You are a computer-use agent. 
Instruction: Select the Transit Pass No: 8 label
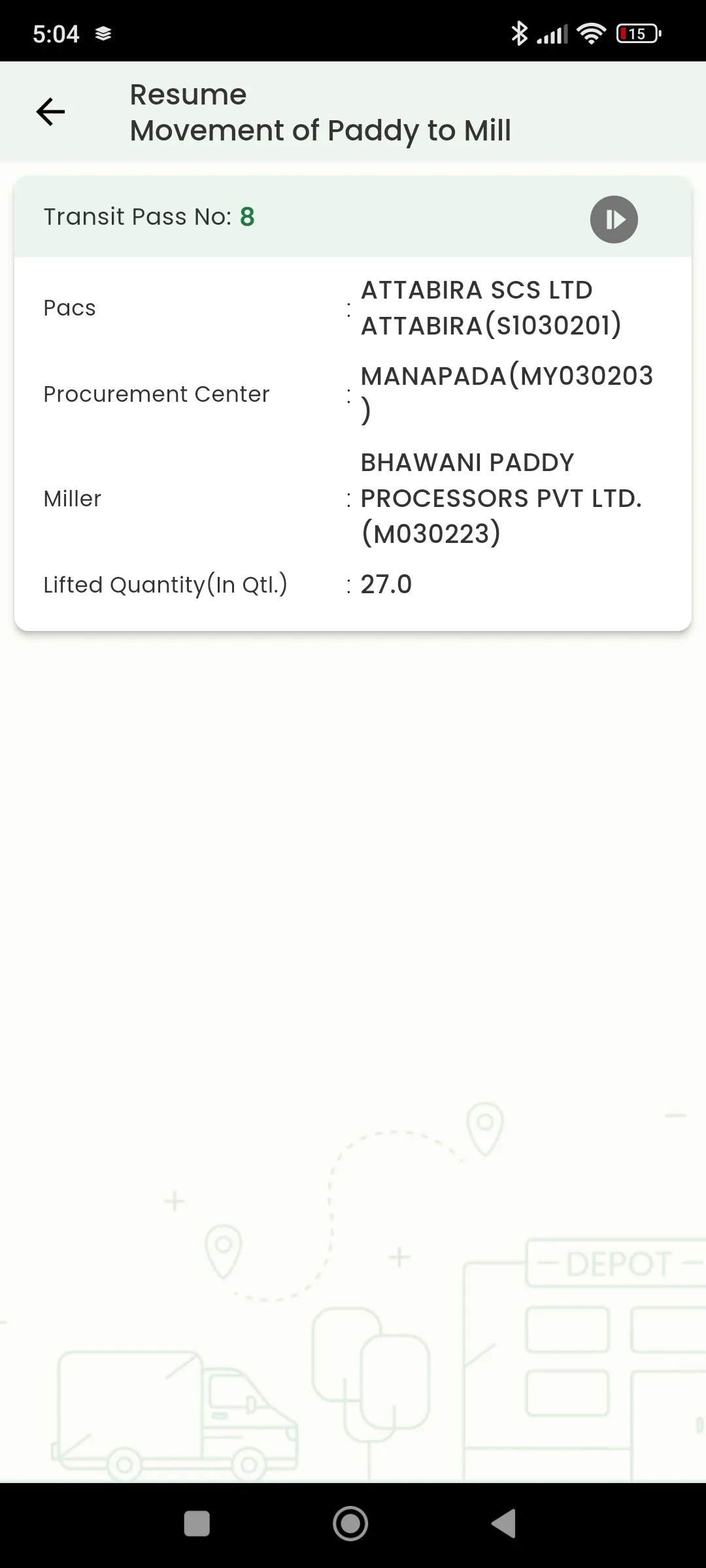pos(148,216)
